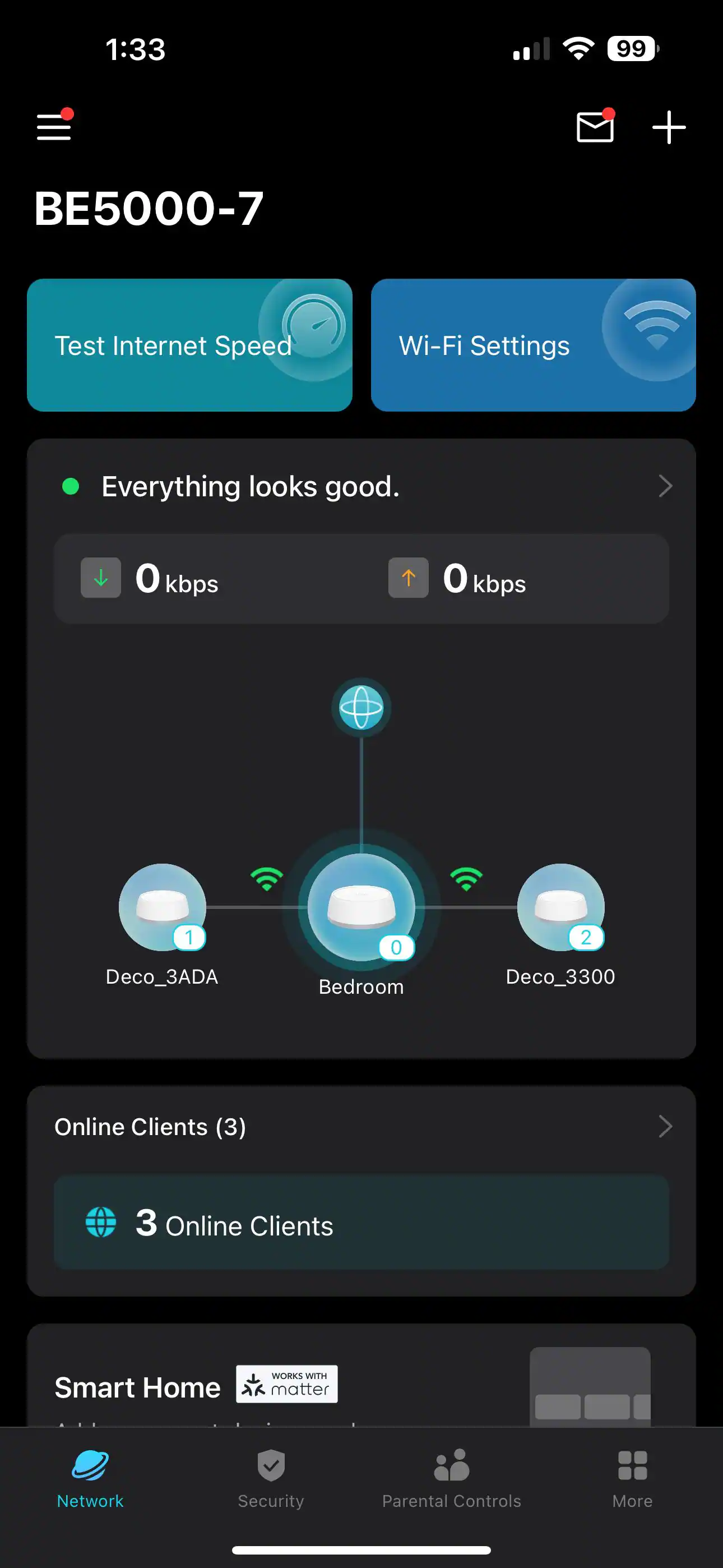Switch to the More tab
Screen dimensions: 723x1568
tap(632, 1478)
